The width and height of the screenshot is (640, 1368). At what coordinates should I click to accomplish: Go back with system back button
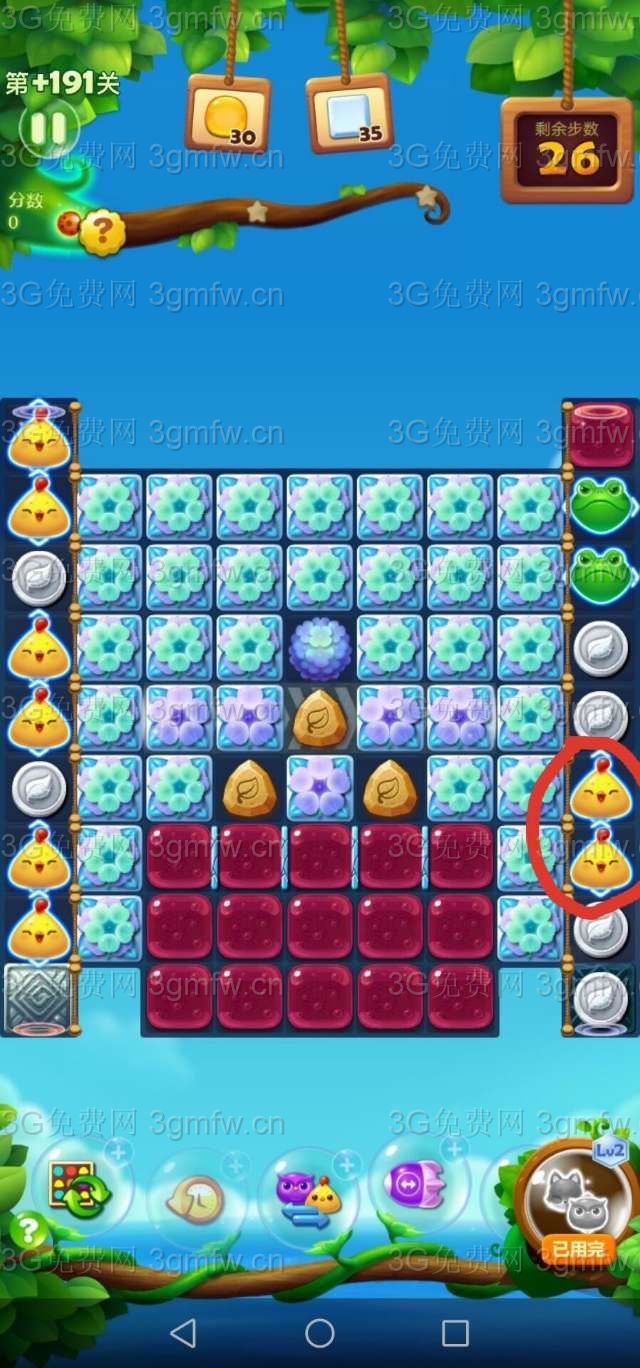pyautogui.click(x=183, y=1333)
